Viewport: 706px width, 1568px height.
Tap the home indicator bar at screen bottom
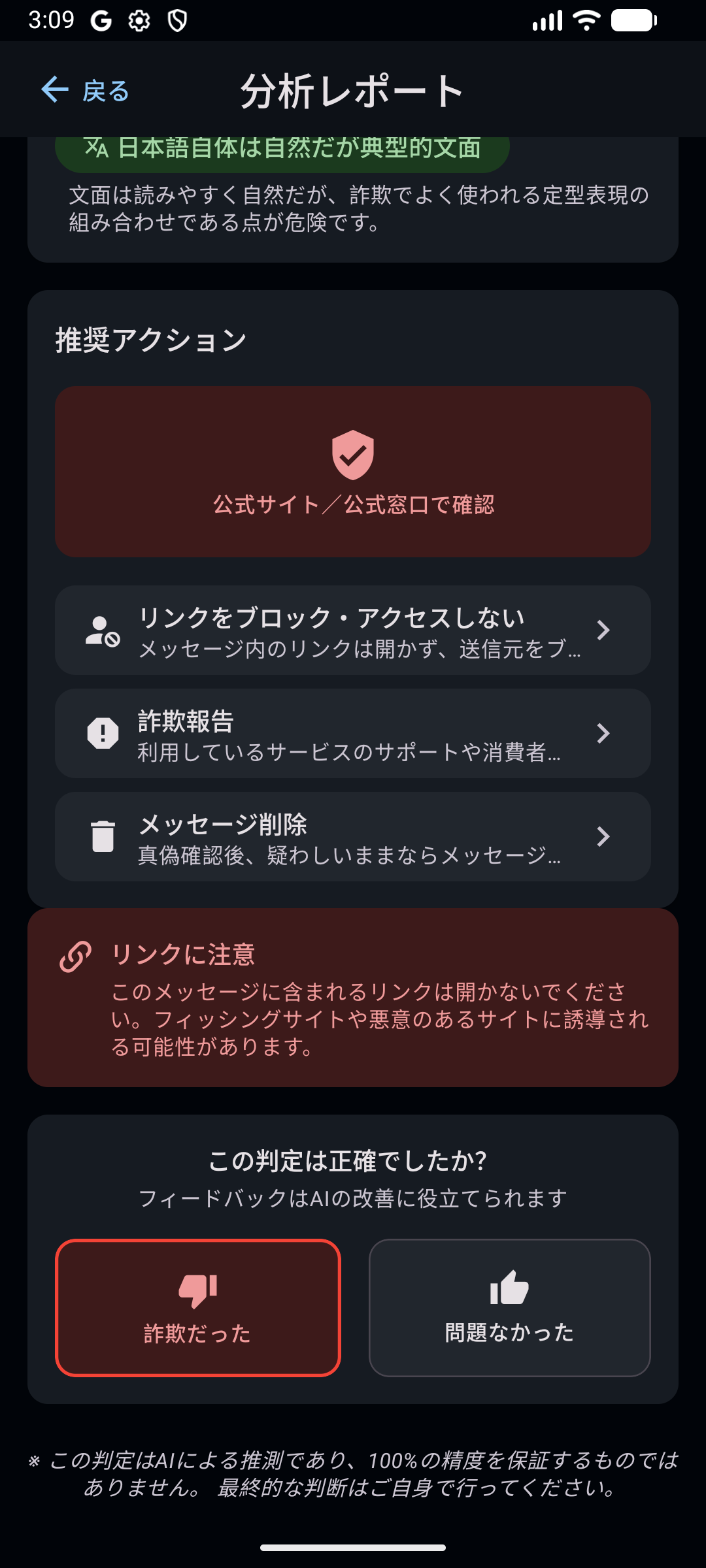(352, 1548)
